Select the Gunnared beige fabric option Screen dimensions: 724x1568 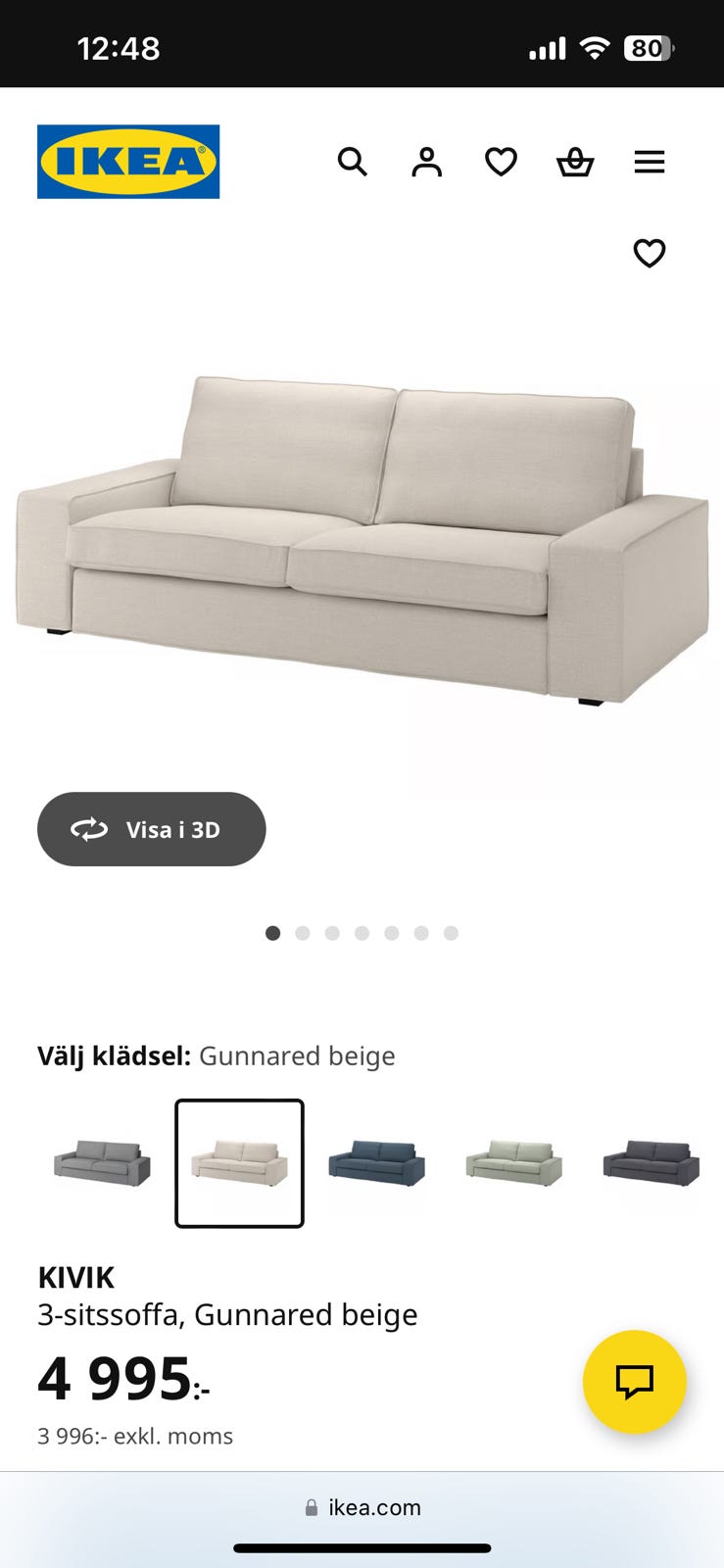click(x=239, y=1163)
